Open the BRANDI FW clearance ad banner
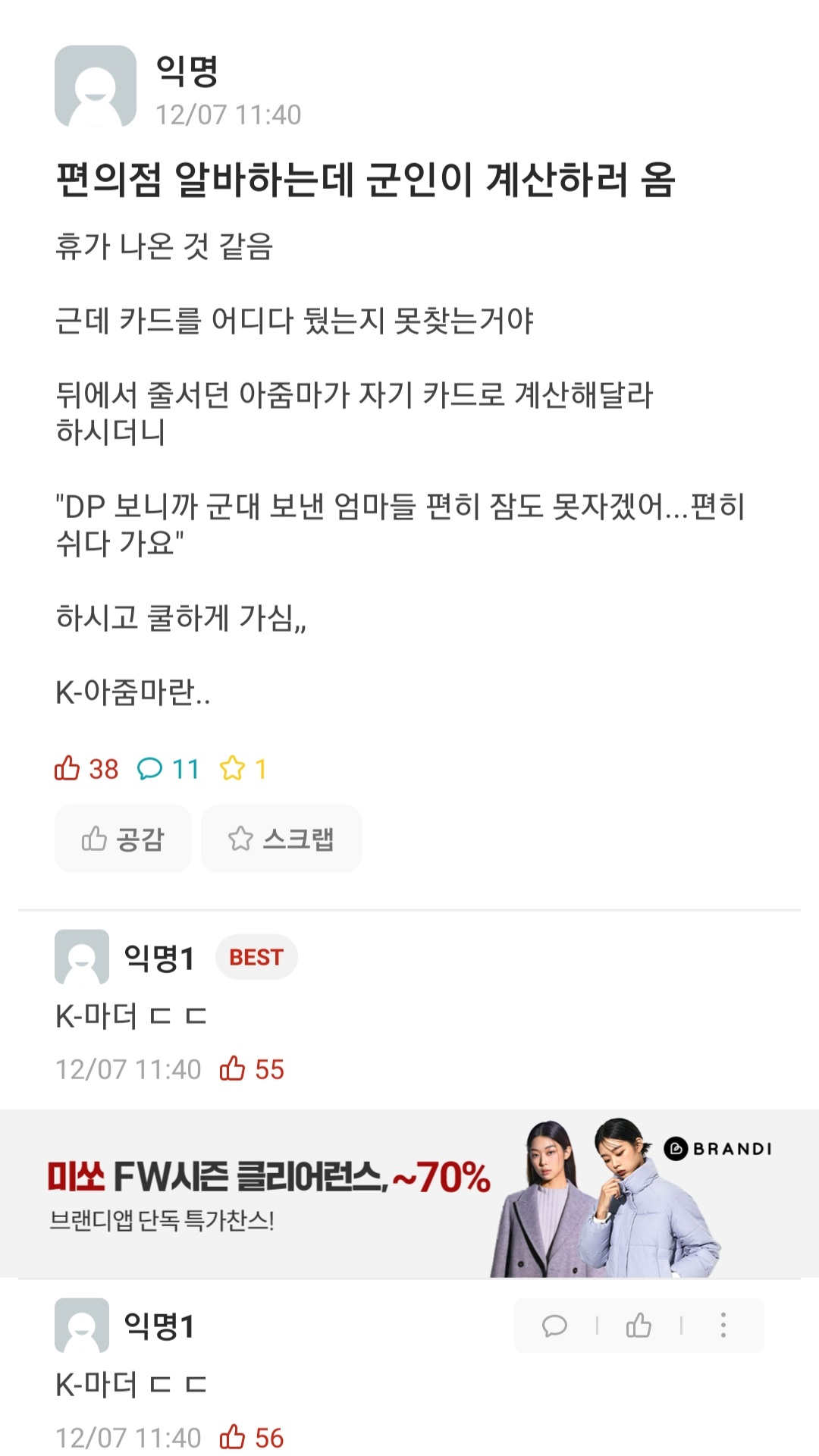The width and height of the screenshot is (819, 1456). [x=409, y=1194]
